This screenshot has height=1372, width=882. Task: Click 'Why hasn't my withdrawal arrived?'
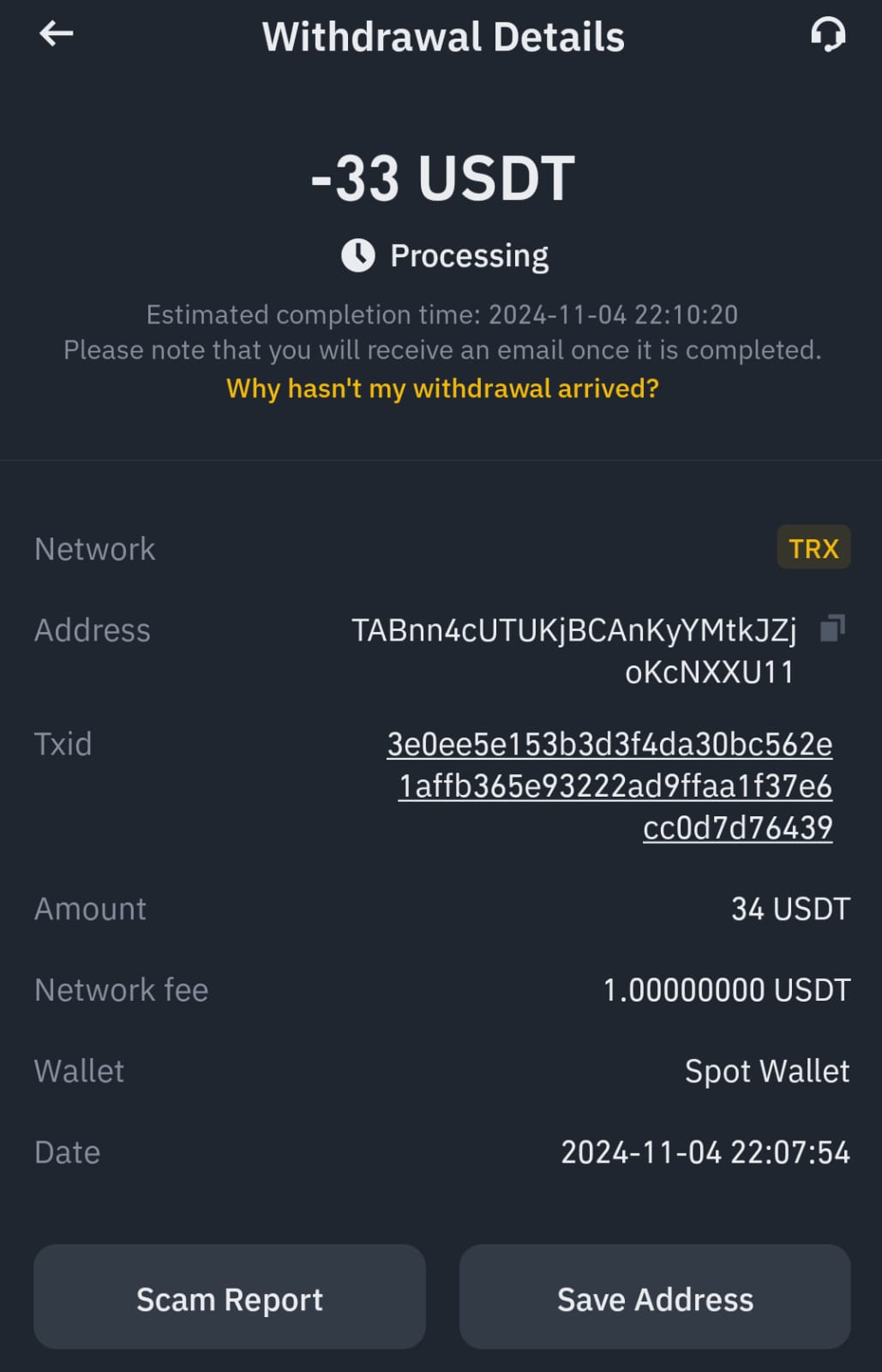pyautogui.click(x=442, y=389)
